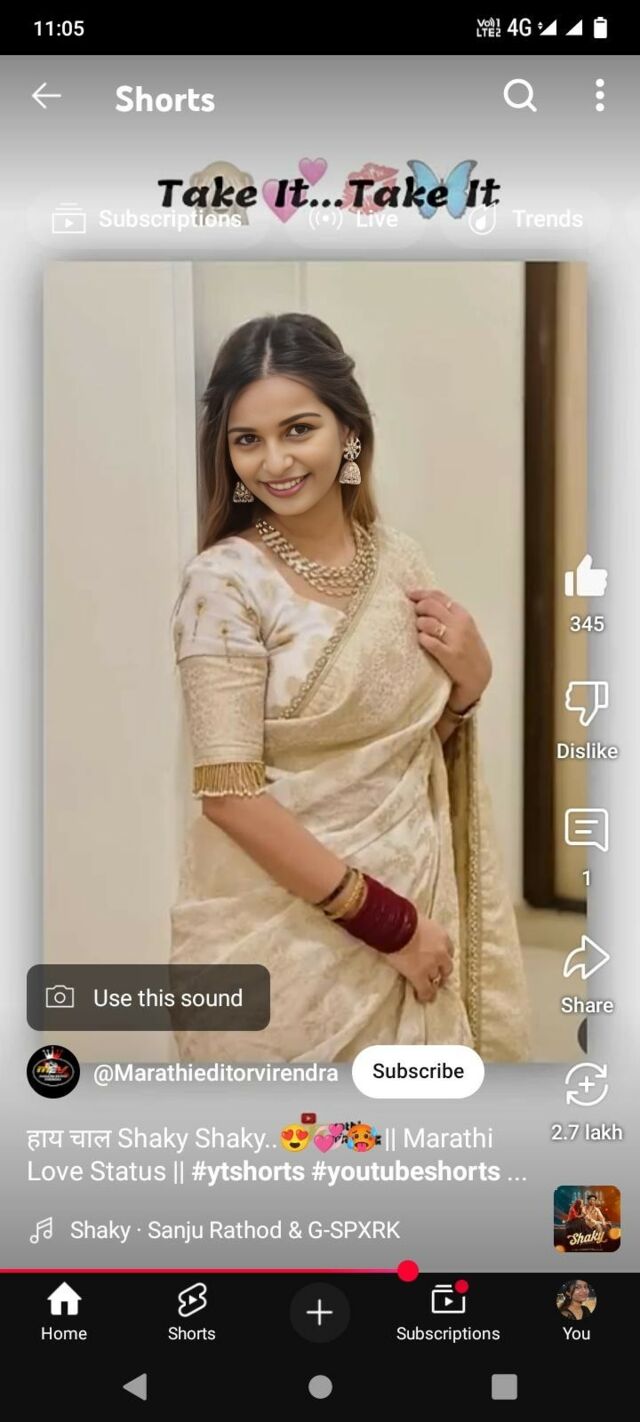Viewport: 640px width, 1422px height.
Task: Share this Short
Action: 586,960
